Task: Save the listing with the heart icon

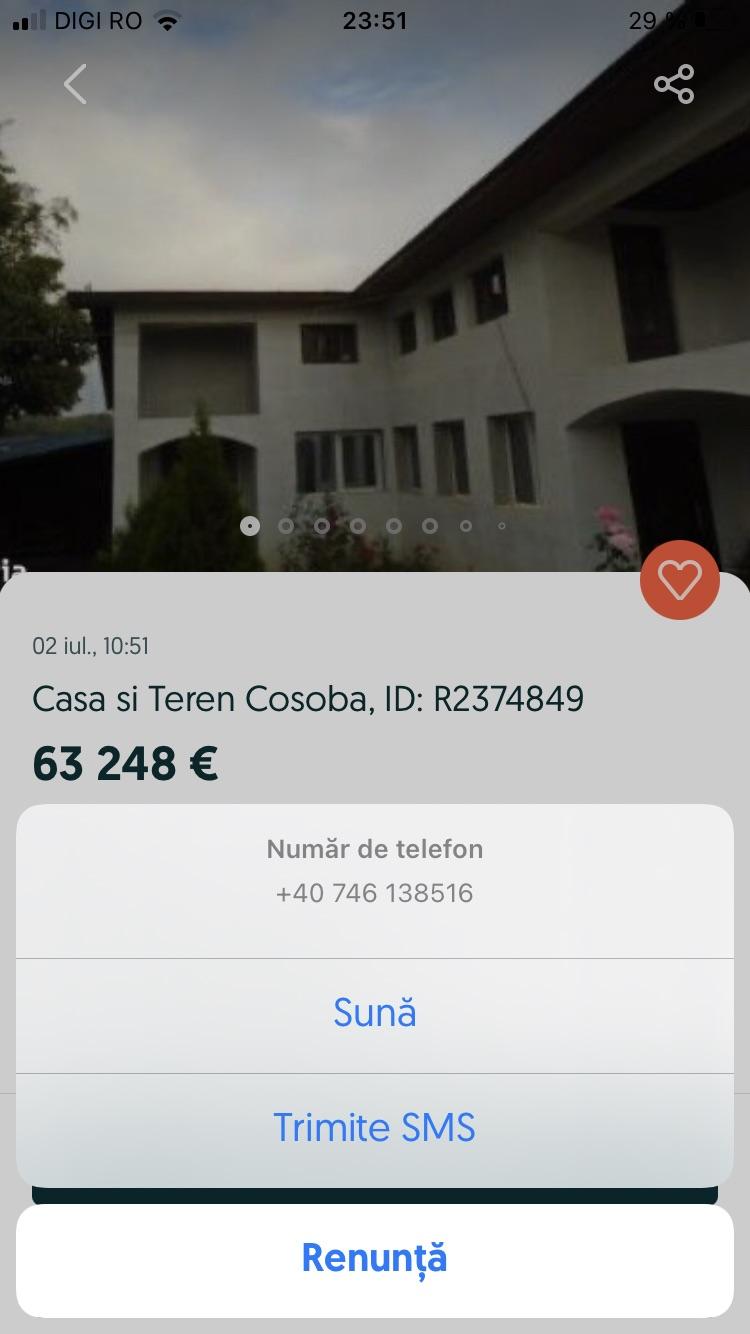Action: point(680,580)
